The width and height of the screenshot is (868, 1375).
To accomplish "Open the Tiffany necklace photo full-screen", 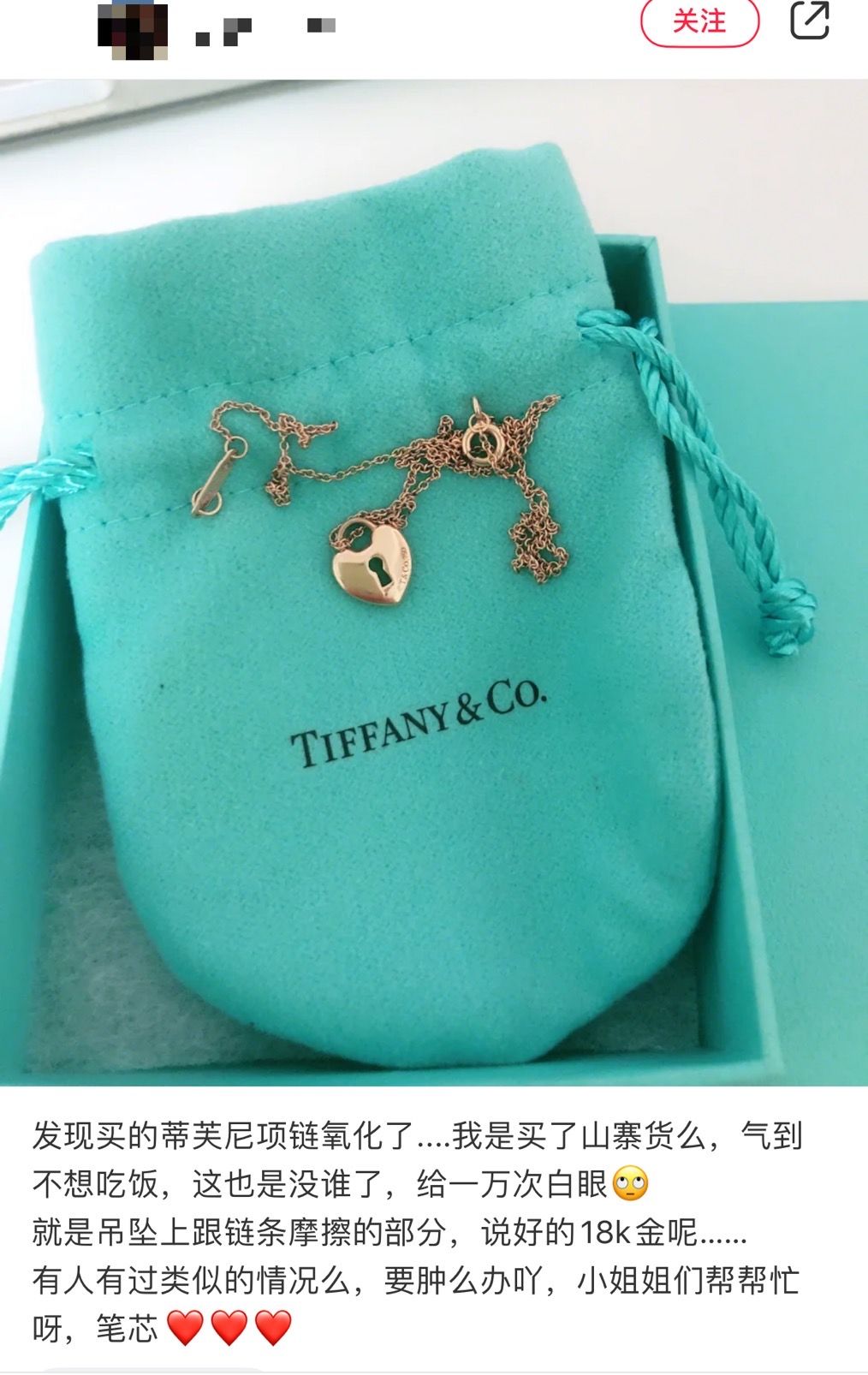I will [x=434, y=582].
